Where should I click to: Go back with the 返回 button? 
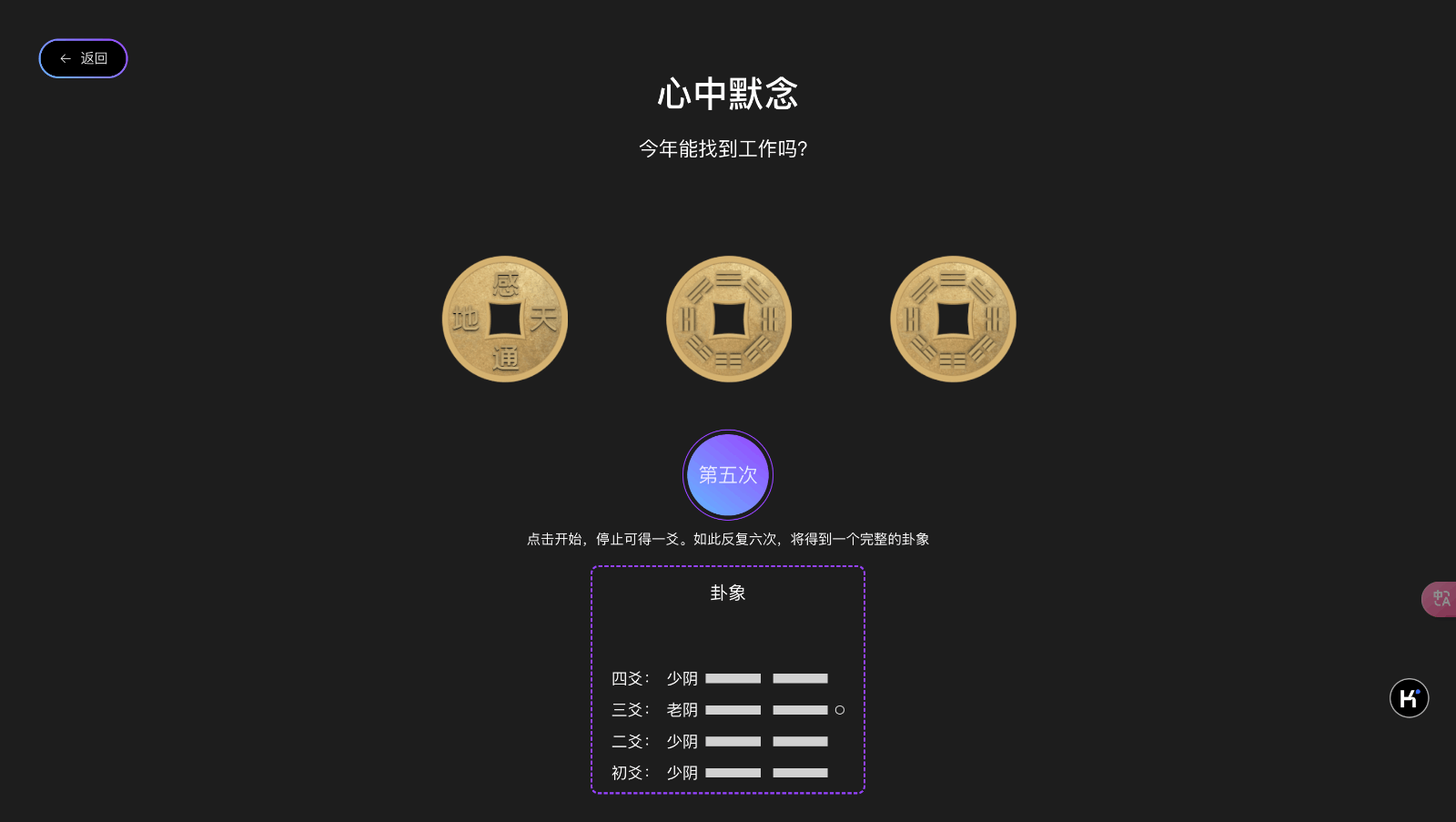tap(83, 58)
